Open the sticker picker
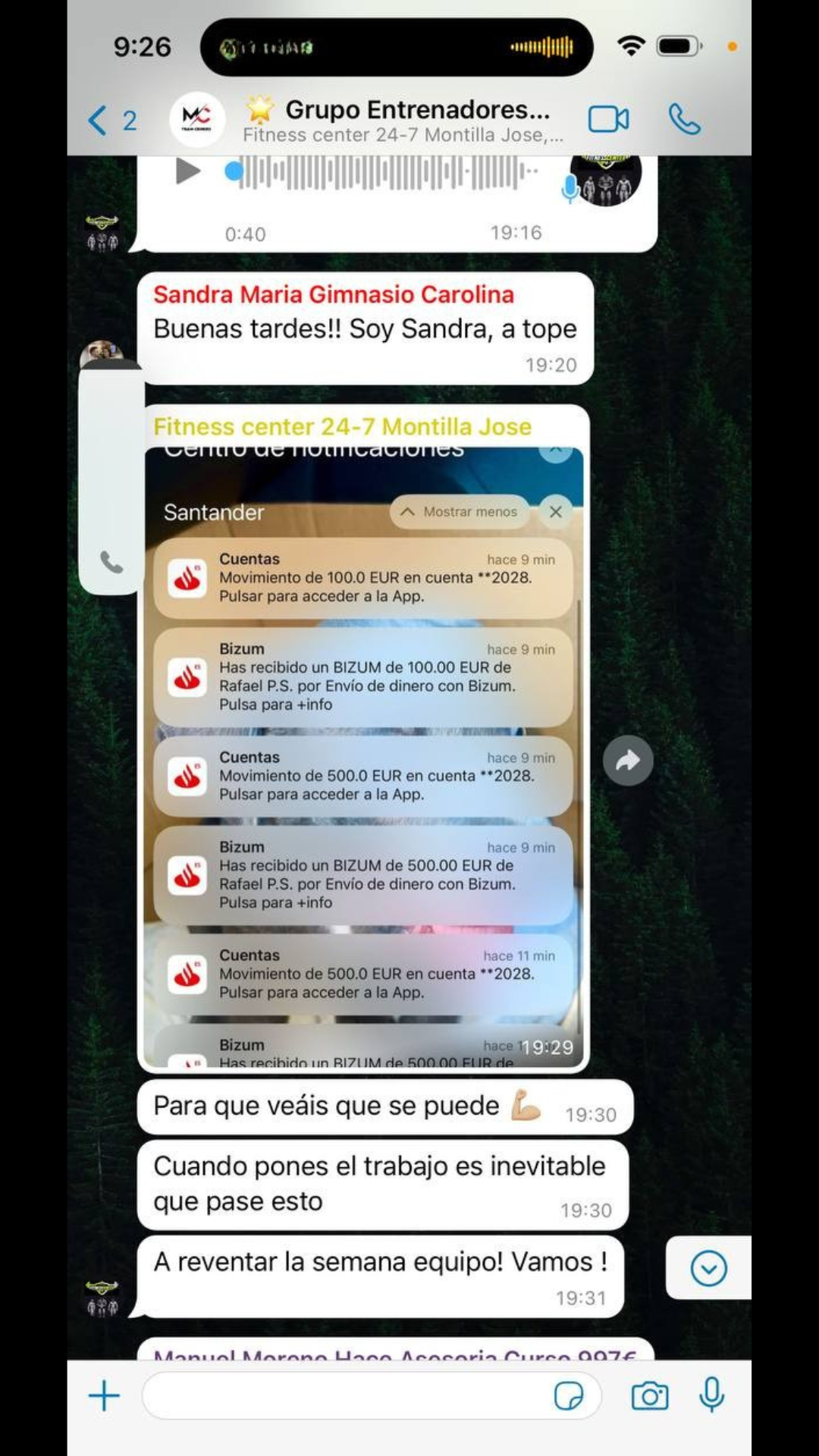Image resolution: width=819 pixels, height=1456 pixels. (x=568, y=1396)
